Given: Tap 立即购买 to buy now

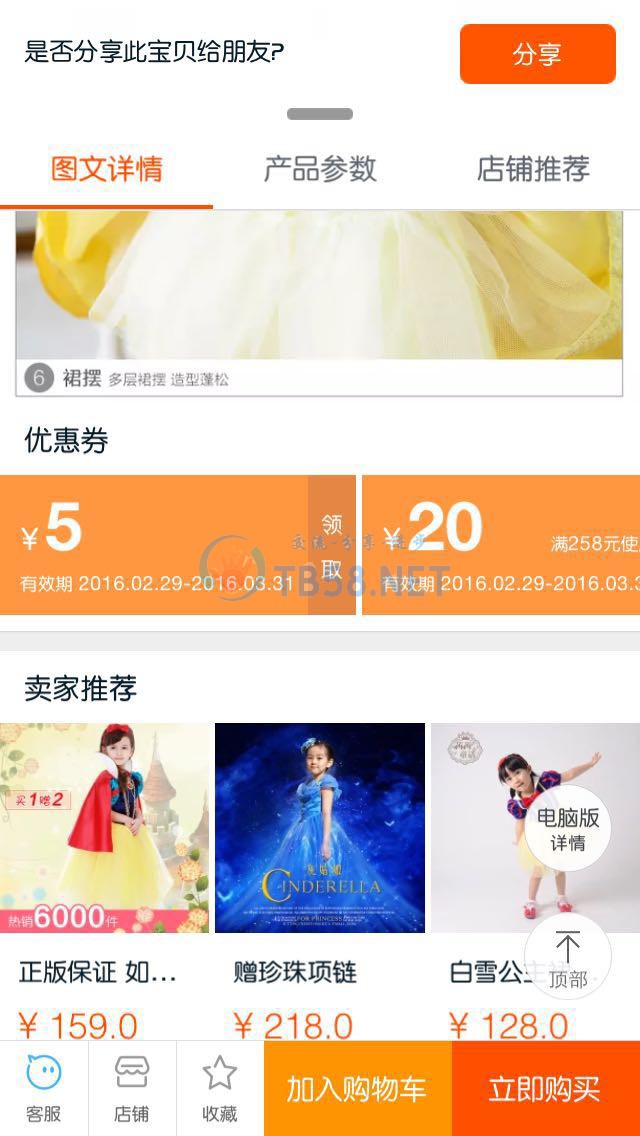Looking at the screenshot, I should pos(545,1089).
